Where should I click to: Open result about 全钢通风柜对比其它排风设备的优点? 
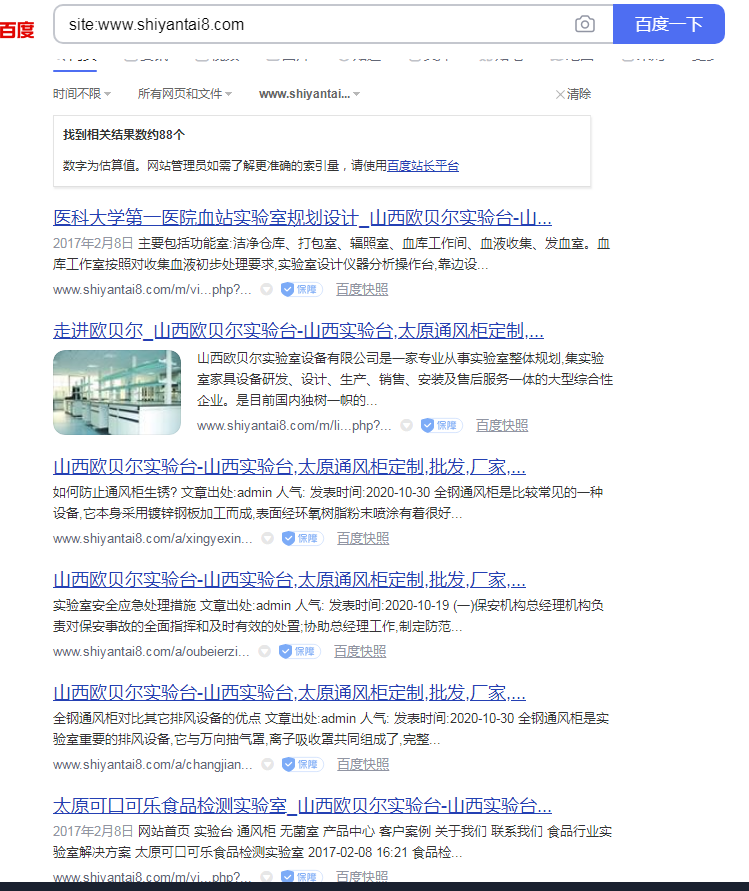click(289, 693)
